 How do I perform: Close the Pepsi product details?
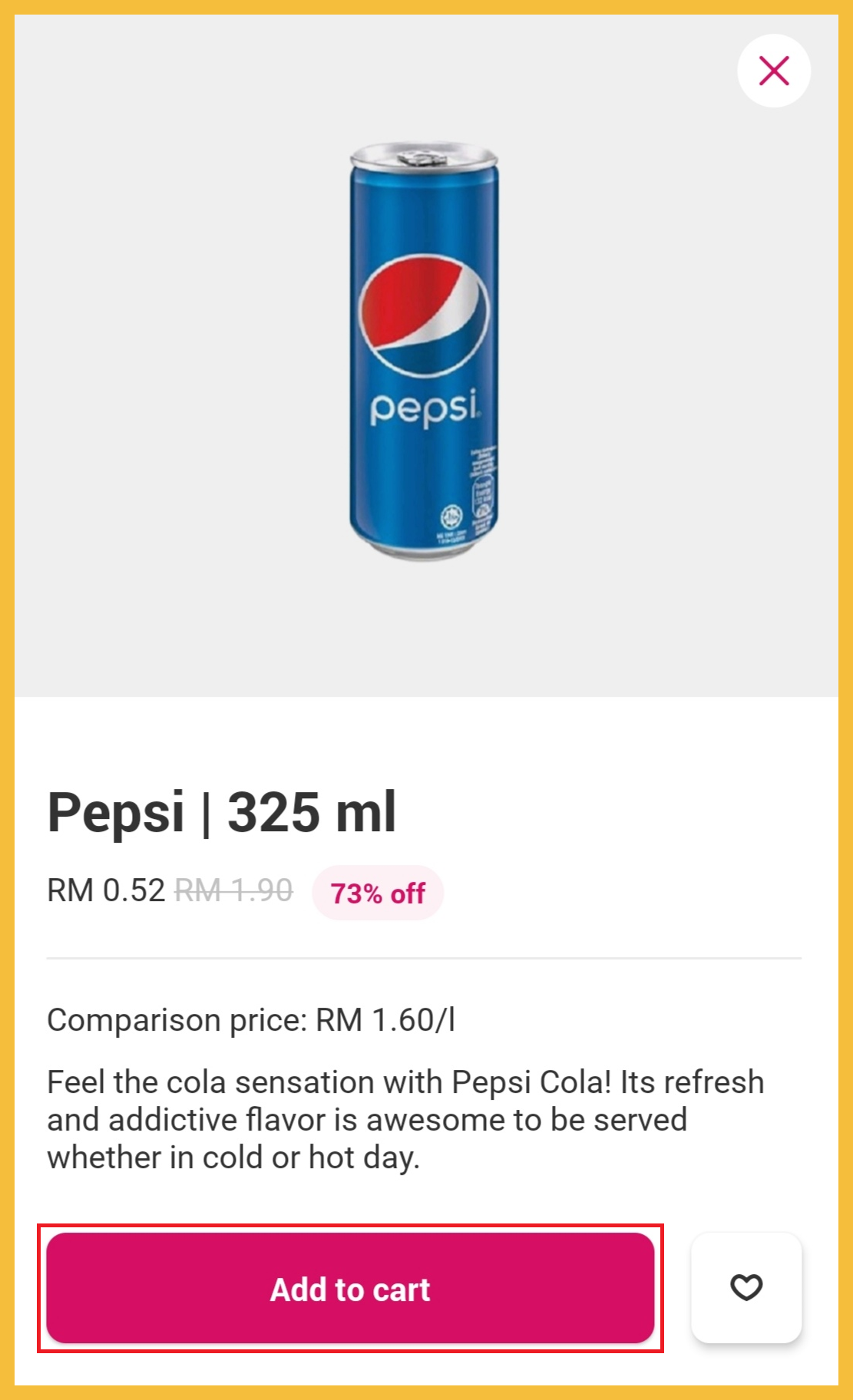pos(774,71)
